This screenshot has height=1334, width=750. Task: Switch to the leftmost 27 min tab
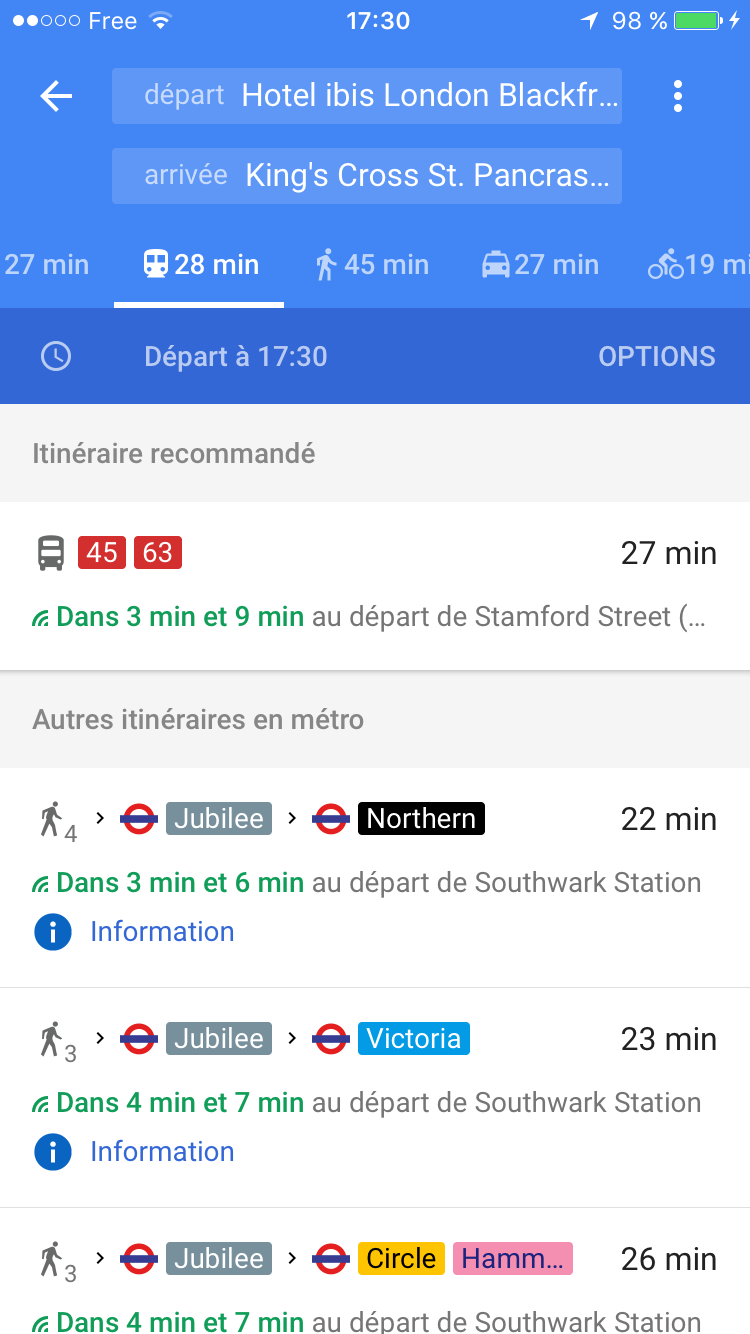46,265
